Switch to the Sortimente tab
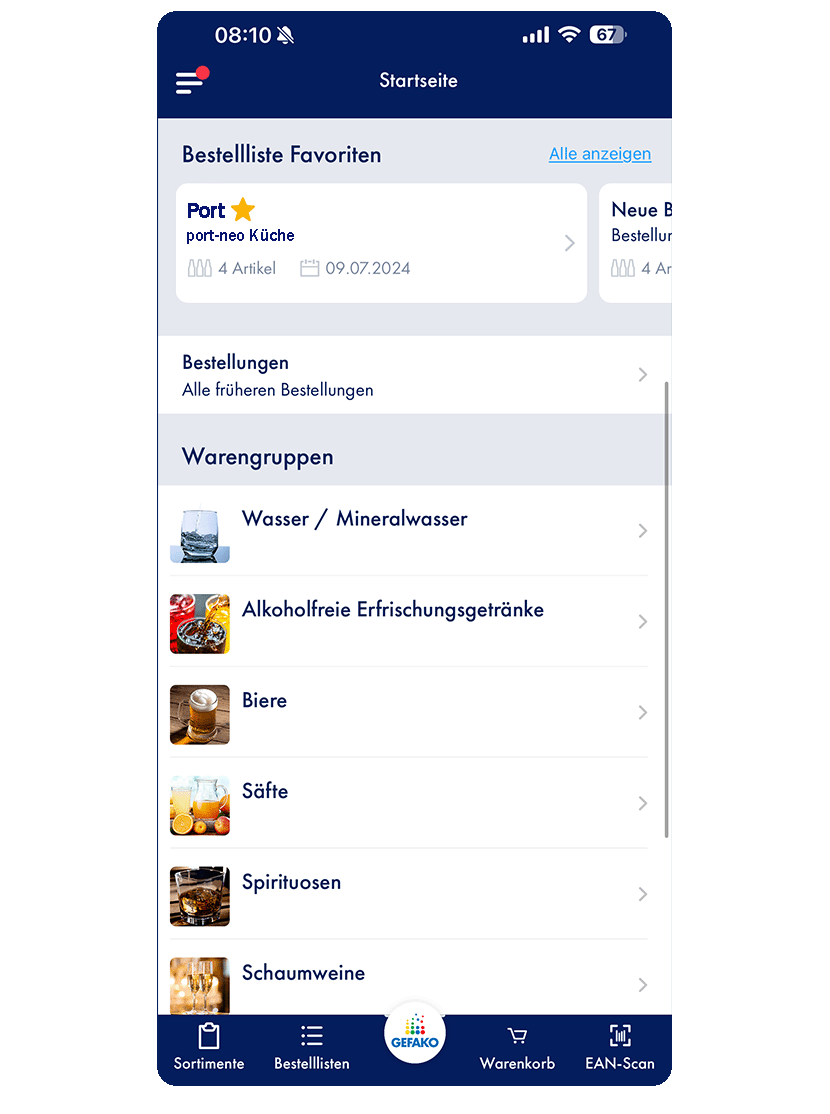This screenshot has height=1114, width=830. (209, 1048)
